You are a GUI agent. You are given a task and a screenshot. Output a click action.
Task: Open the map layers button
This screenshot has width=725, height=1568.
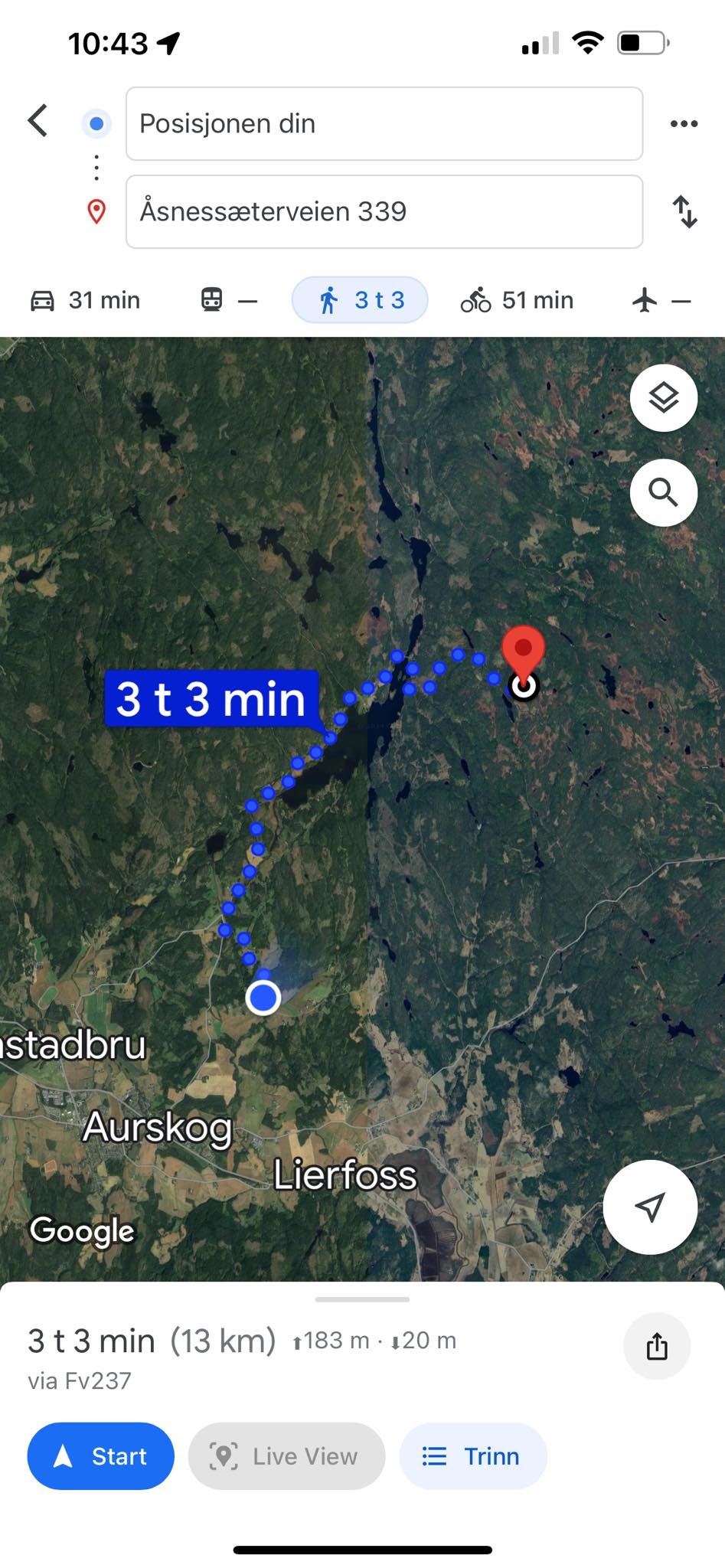point(663,398)
